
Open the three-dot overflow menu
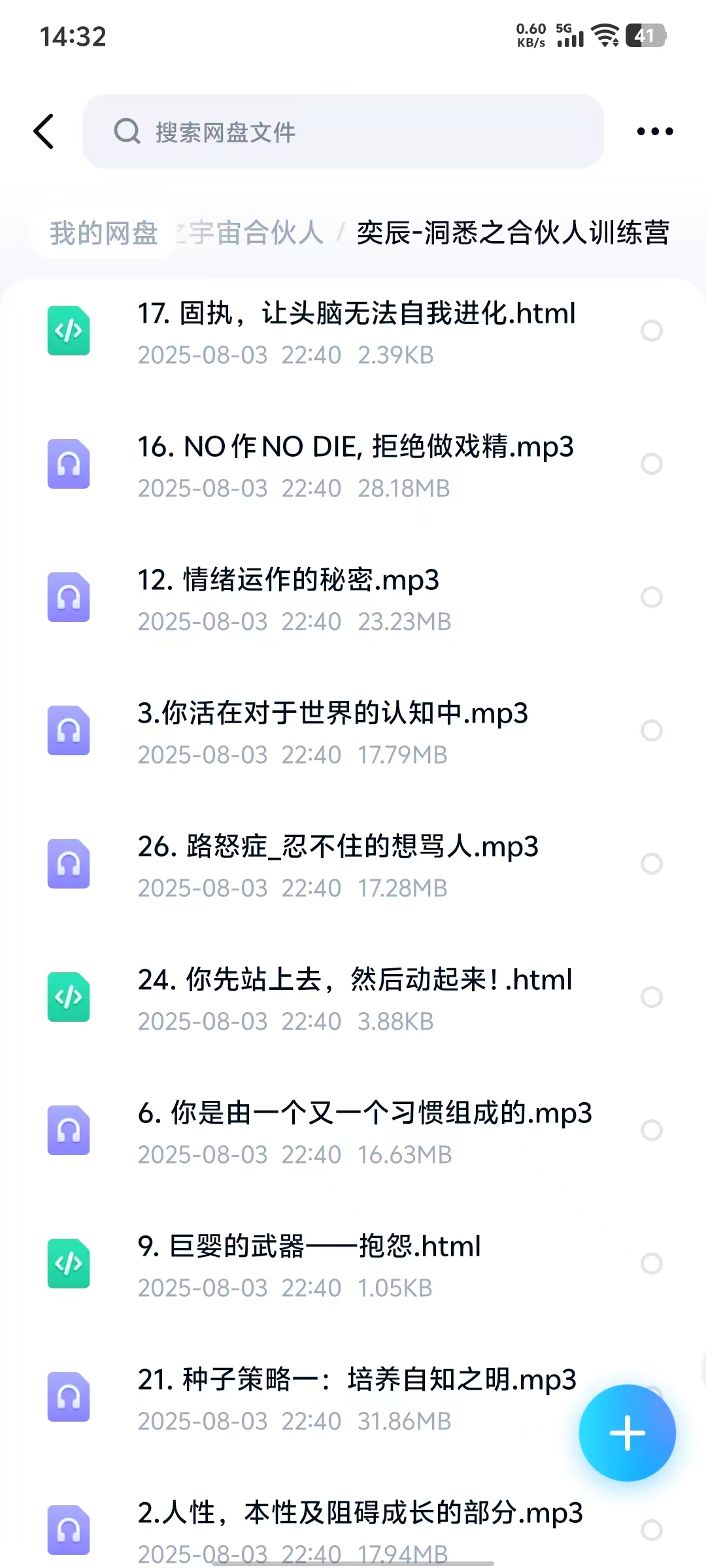click(x=654, y=131)
